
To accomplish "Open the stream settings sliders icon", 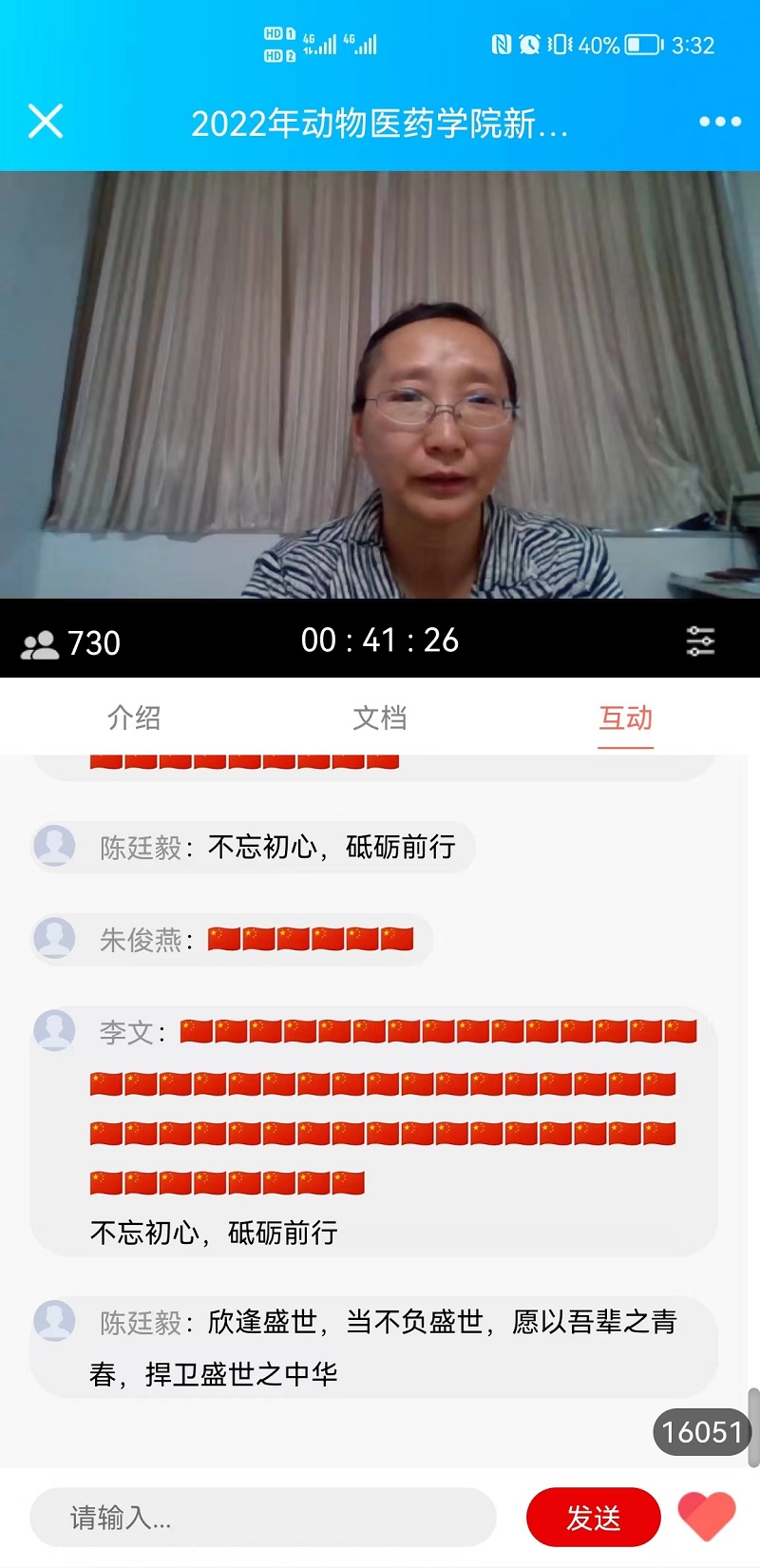I will click(700, 641).
